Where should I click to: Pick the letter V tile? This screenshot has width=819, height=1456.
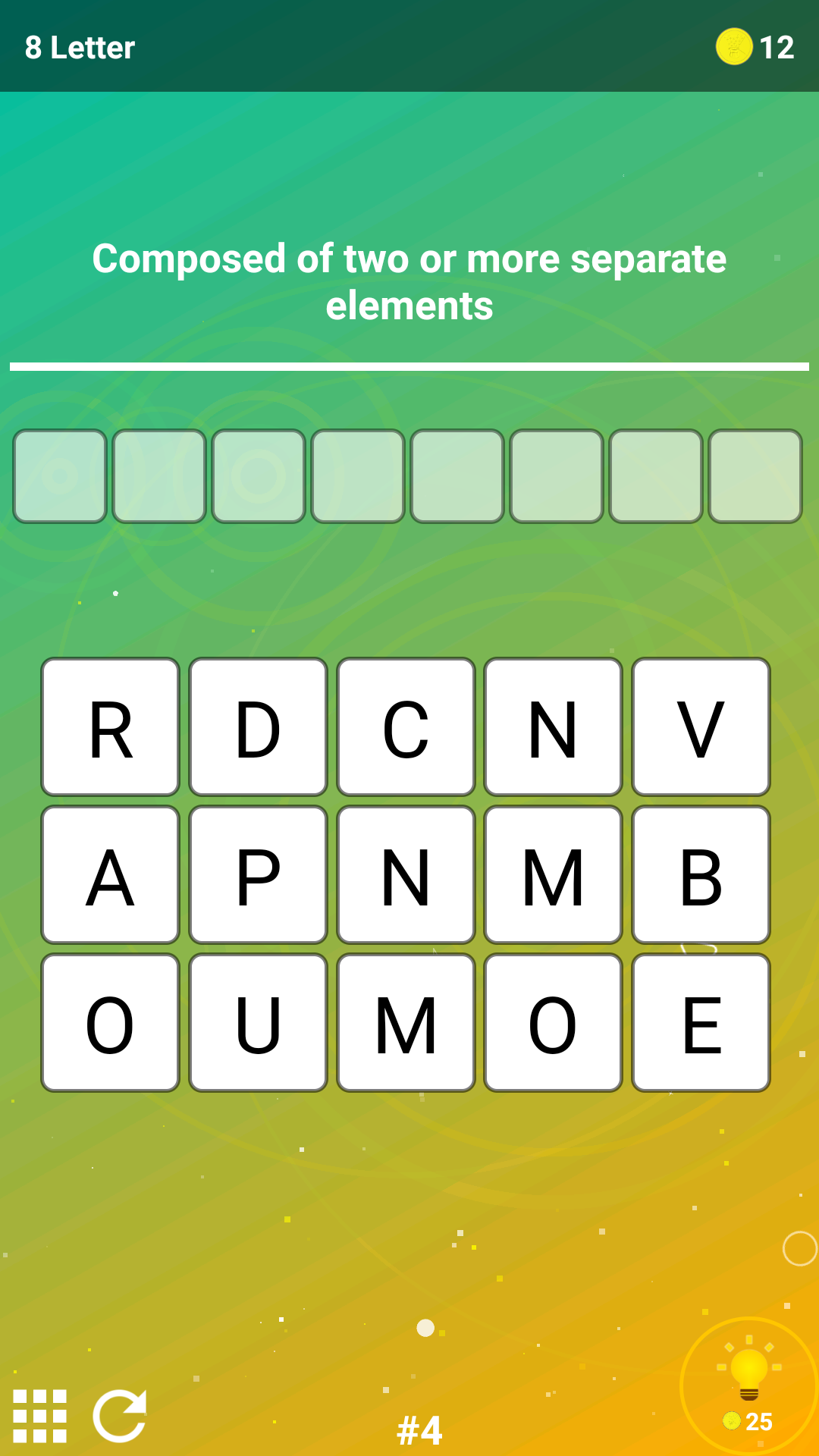coord(701,726)
